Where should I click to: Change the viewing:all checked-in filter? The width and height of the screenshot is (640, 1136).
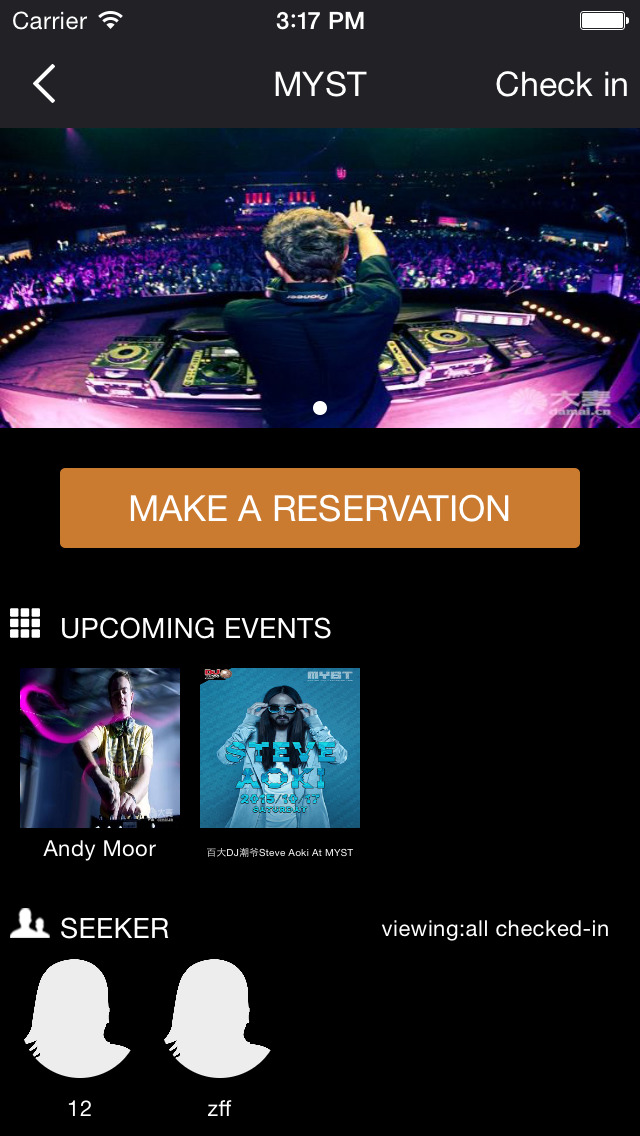point(495,929)
